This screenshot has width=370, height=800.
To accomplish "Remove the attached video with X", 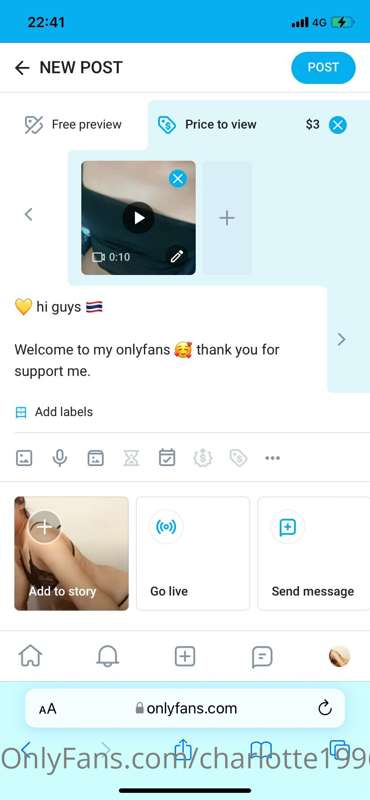I will [178, 179].
